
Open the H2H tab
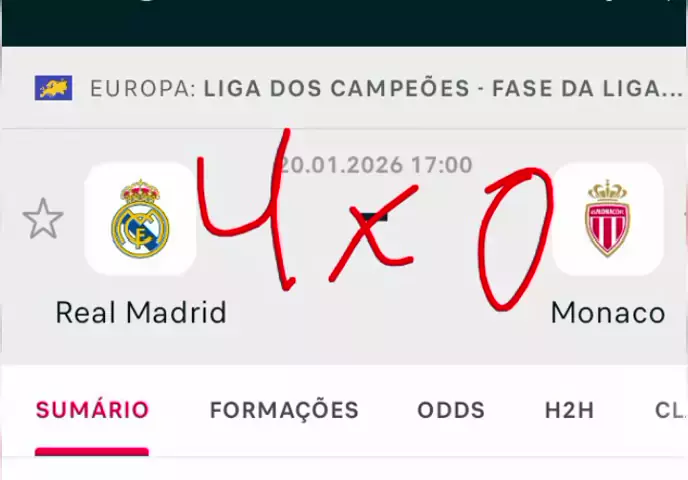[x=570, y=410]
